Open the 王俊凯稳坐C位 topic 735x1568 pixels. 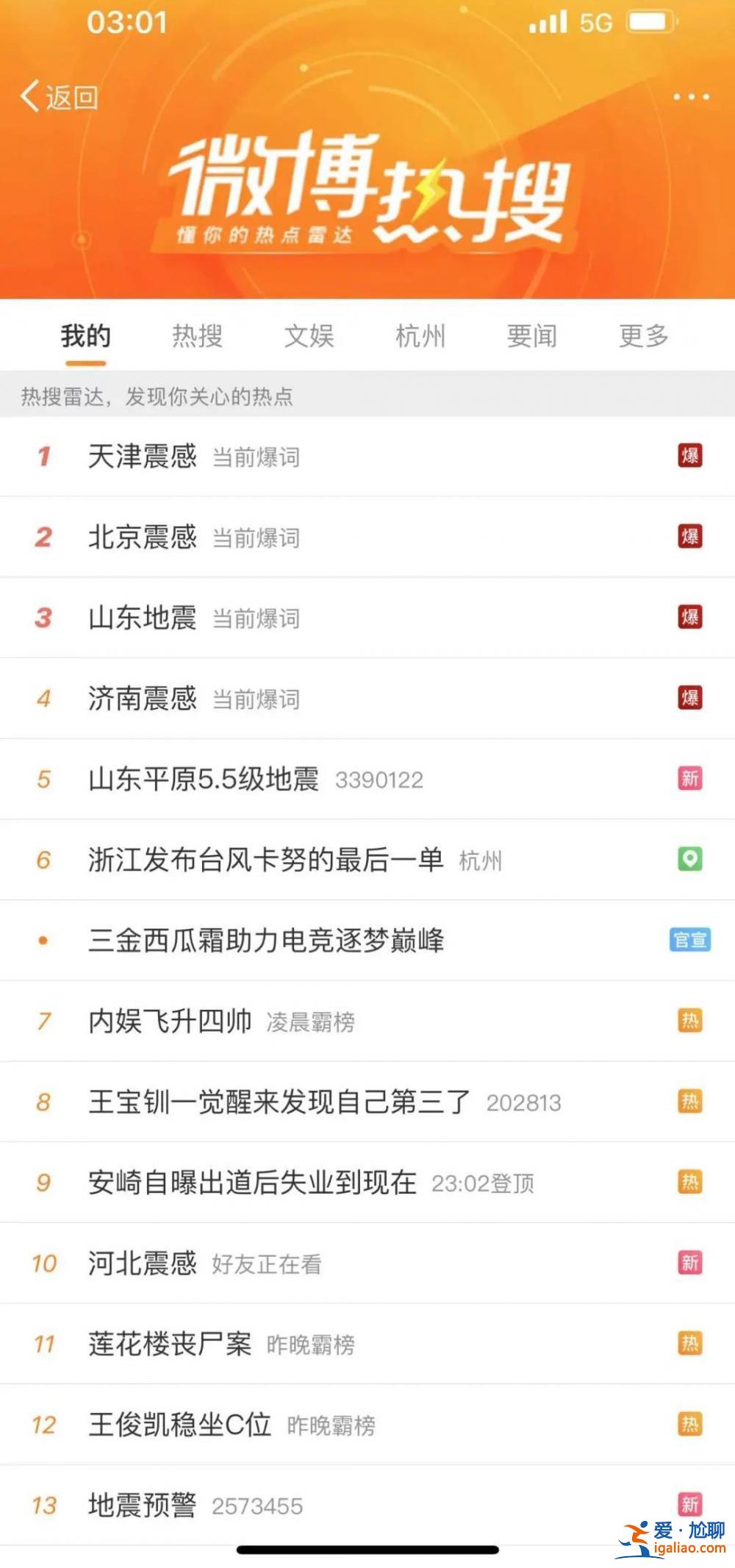[179, 1425]
